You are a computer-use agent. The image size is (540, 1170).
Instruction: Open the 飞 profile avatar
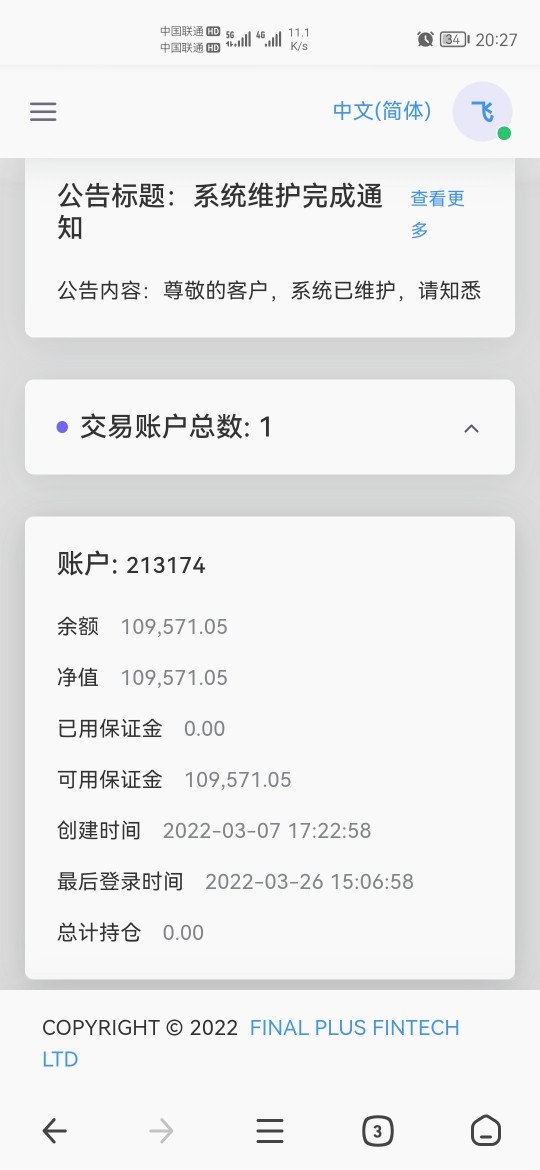click(483, 111)
